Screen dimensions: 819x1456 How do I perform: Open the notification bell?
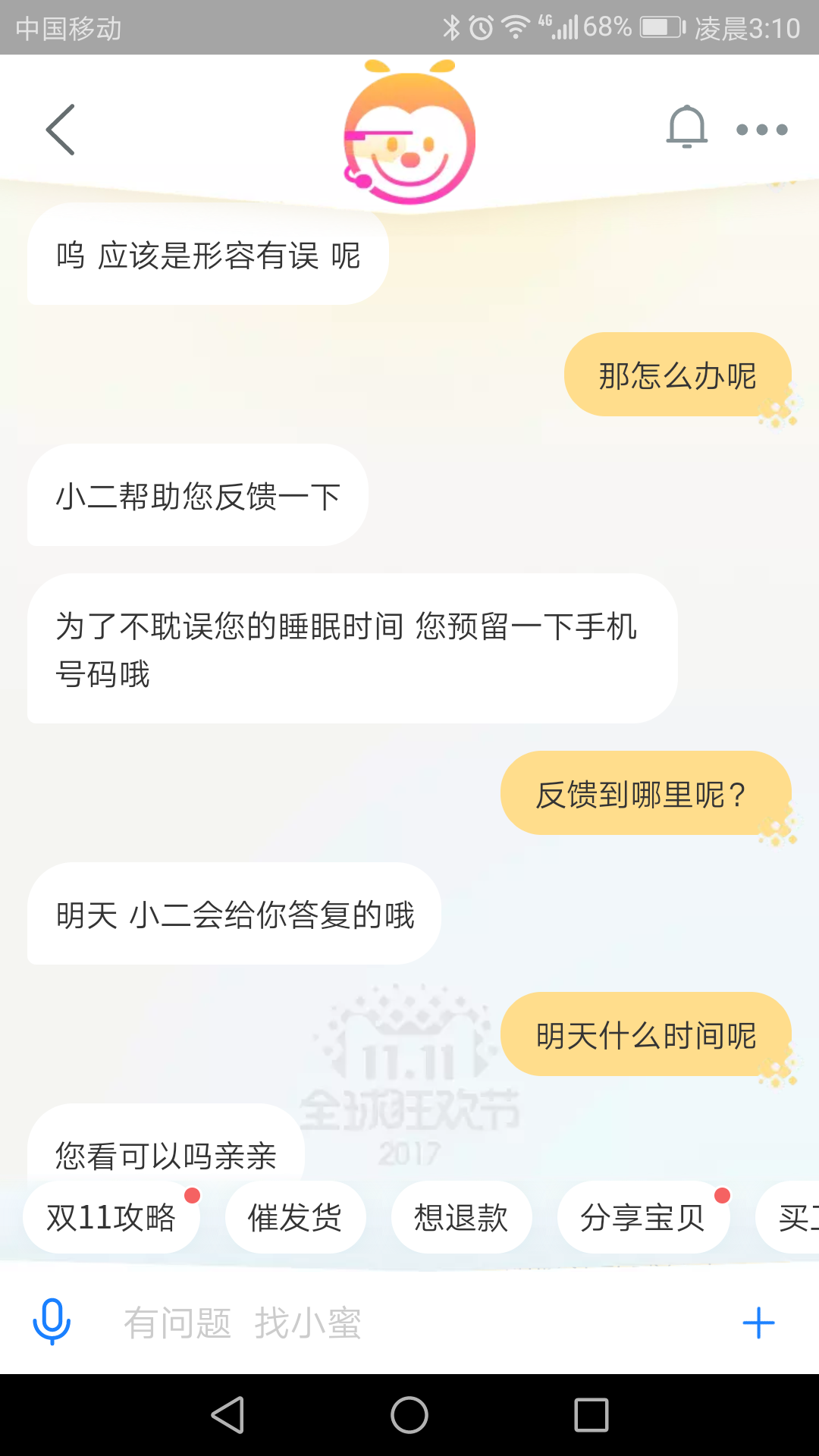(x=686, y=128)
